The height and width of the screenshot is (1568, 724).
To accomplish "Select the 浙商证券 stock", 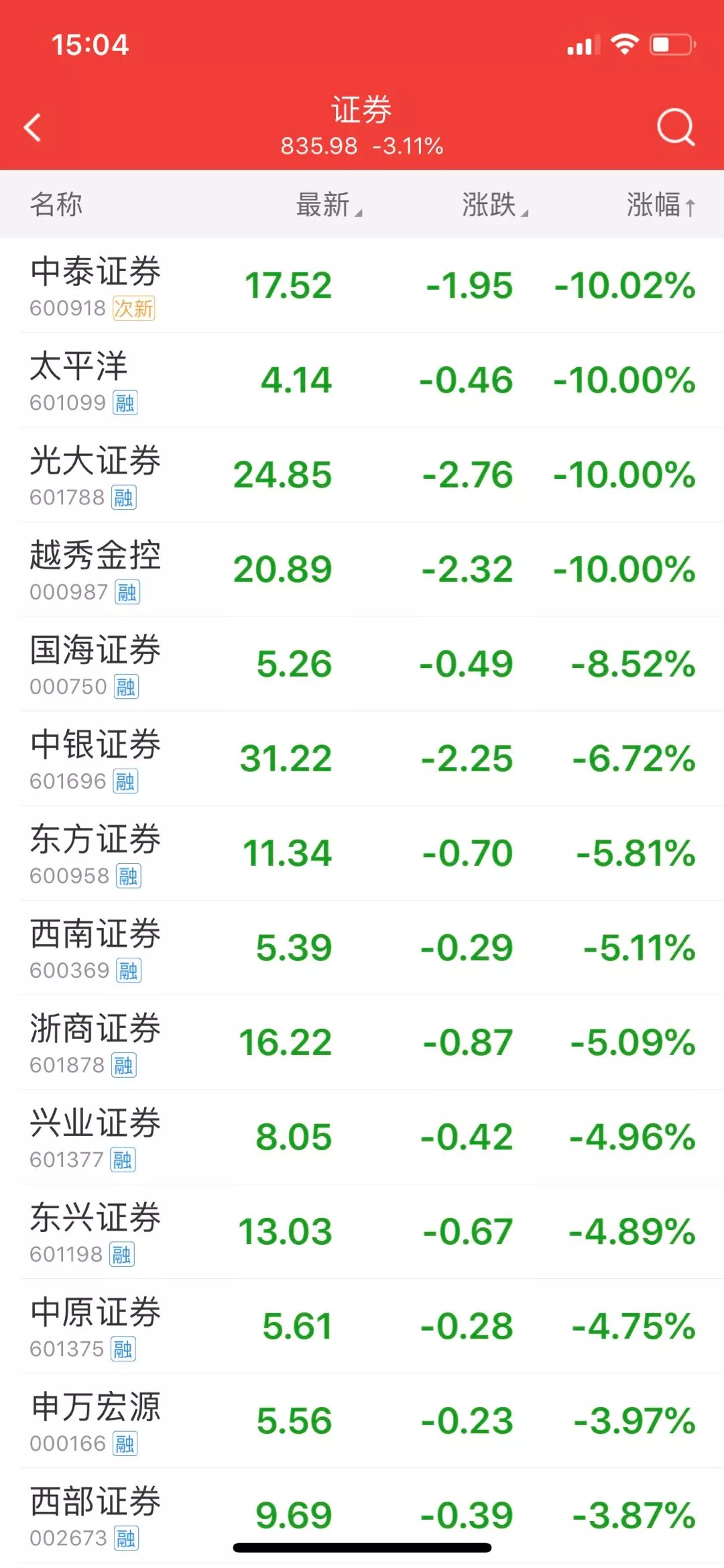I will 362,1042.
